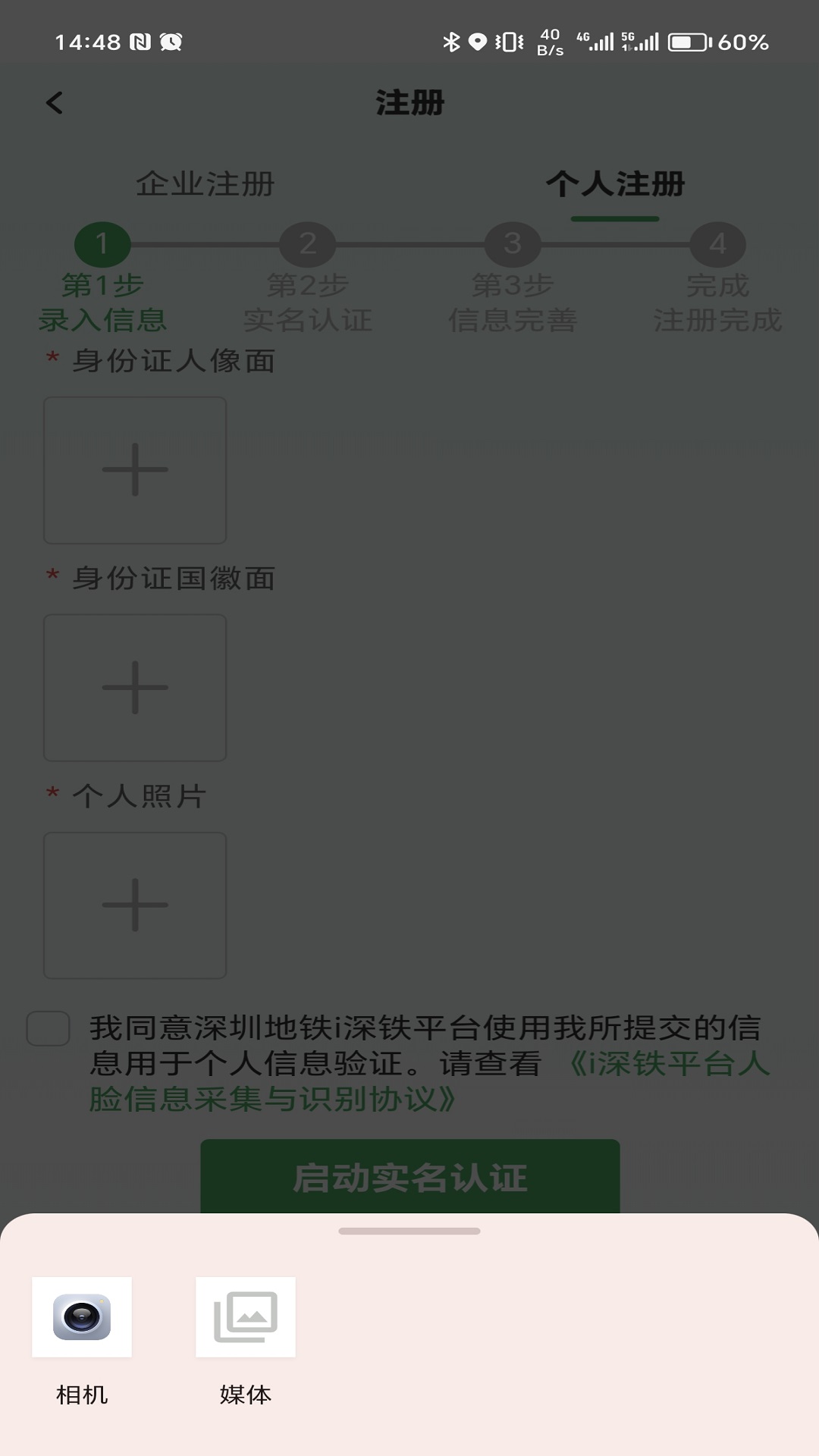The height and width of the screenshot is (1456, 819).
Task: Tap the back arrow on the 注册 page
Action: point(55,103)
